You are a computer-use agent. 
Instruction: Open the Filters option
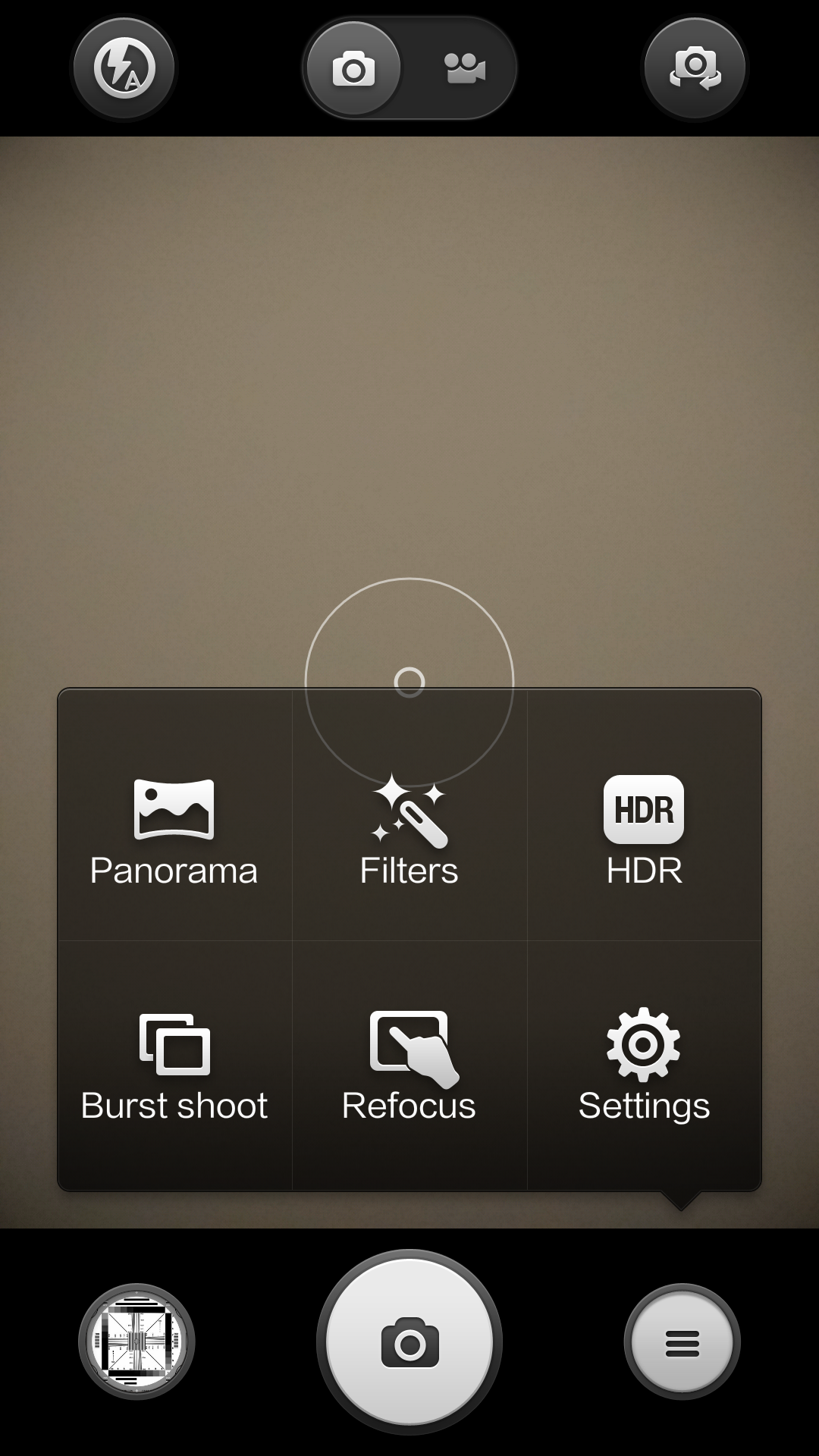[409, 832]
